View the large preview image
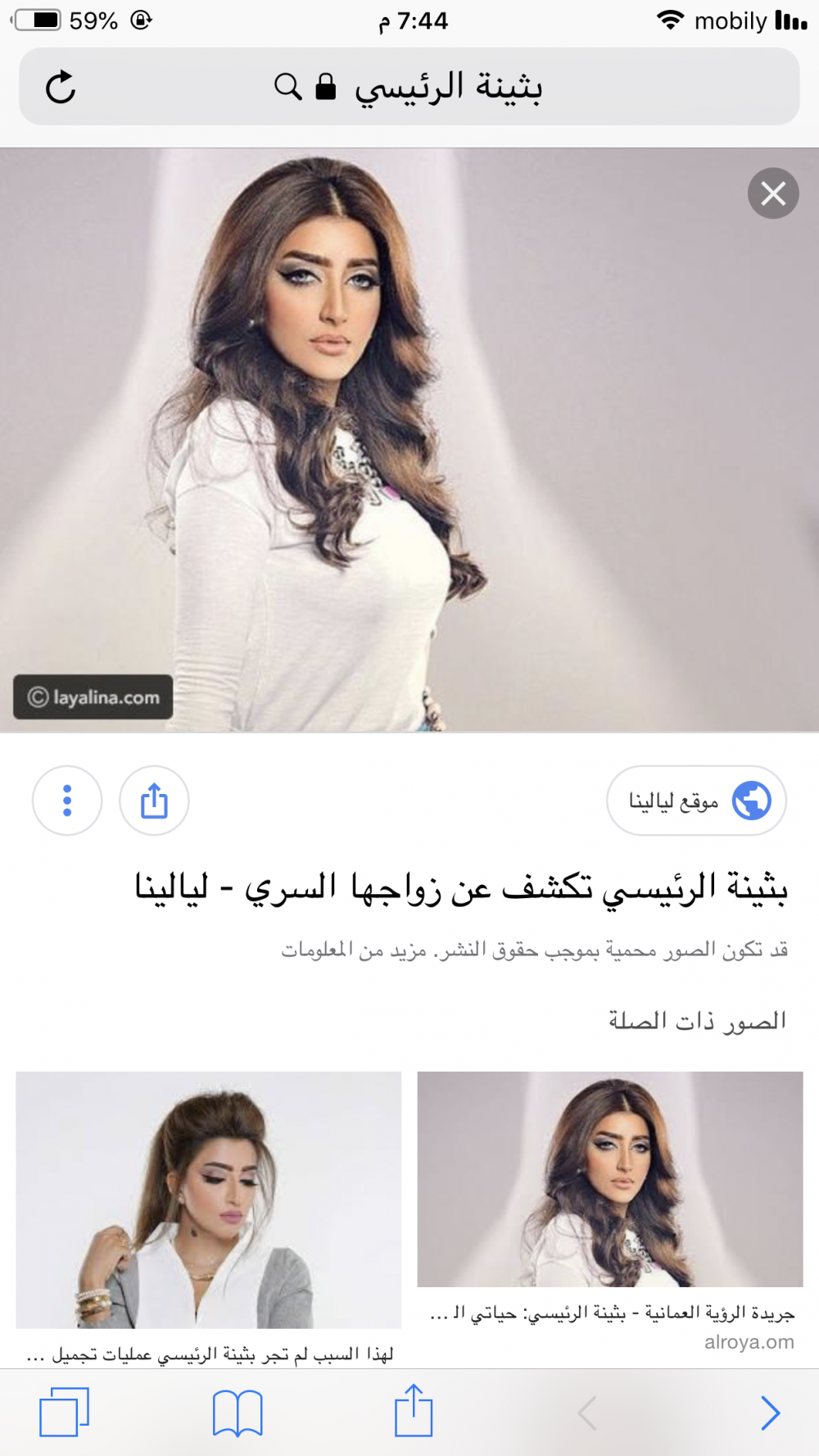Image resolution: width=819 pixels, height=1456 pixels. (409, 439)
